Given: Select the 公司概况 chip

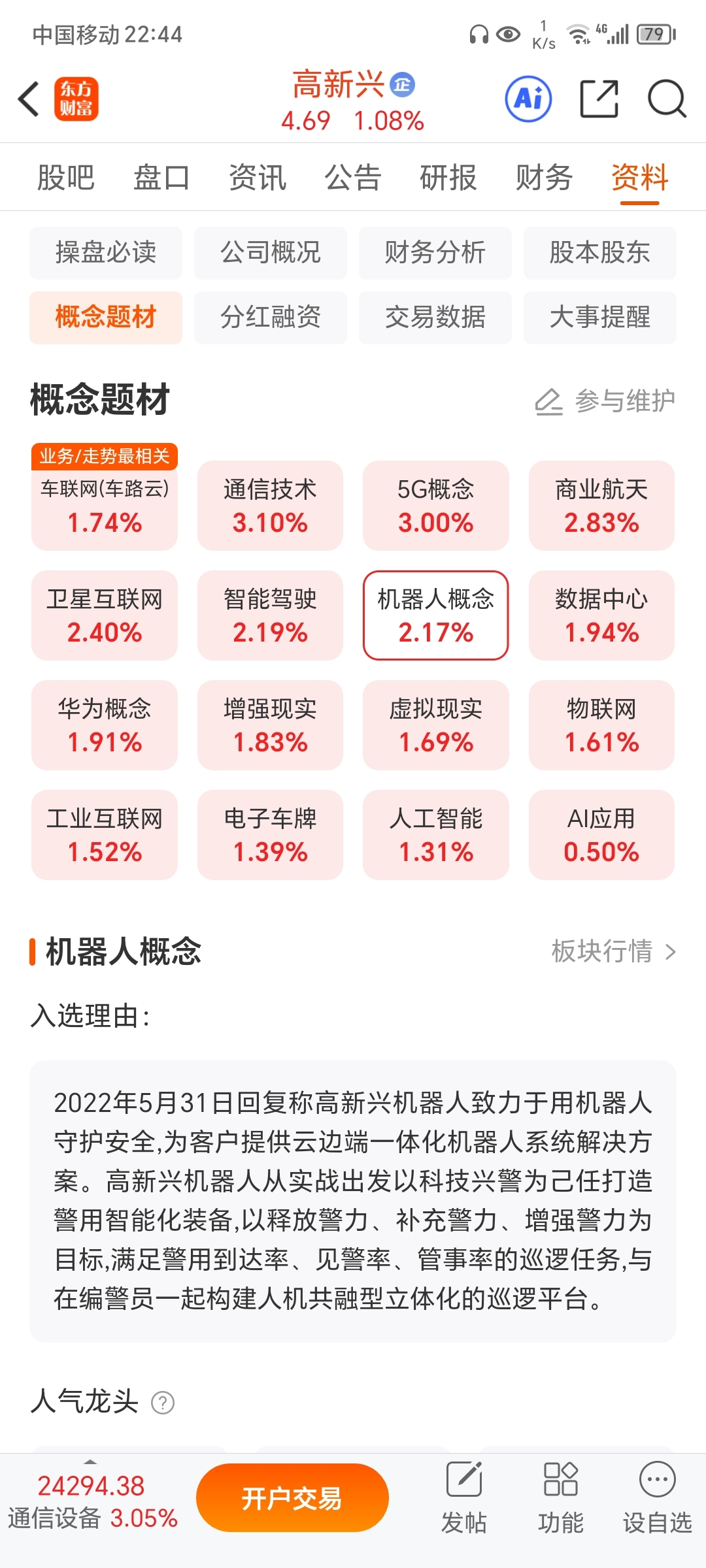Looking at the screenshot, I should [x=271, y=252].
